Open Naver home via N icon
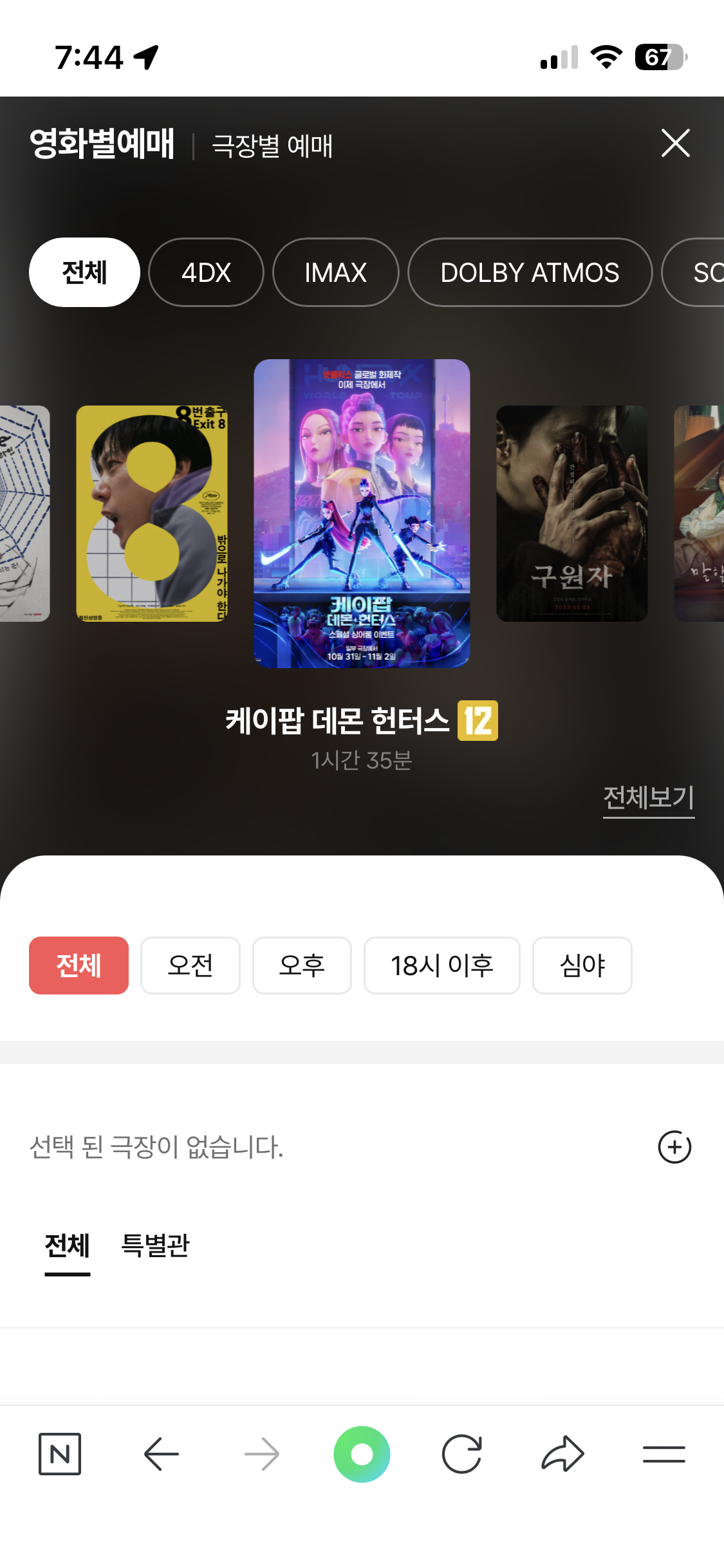 [60, 1454]
